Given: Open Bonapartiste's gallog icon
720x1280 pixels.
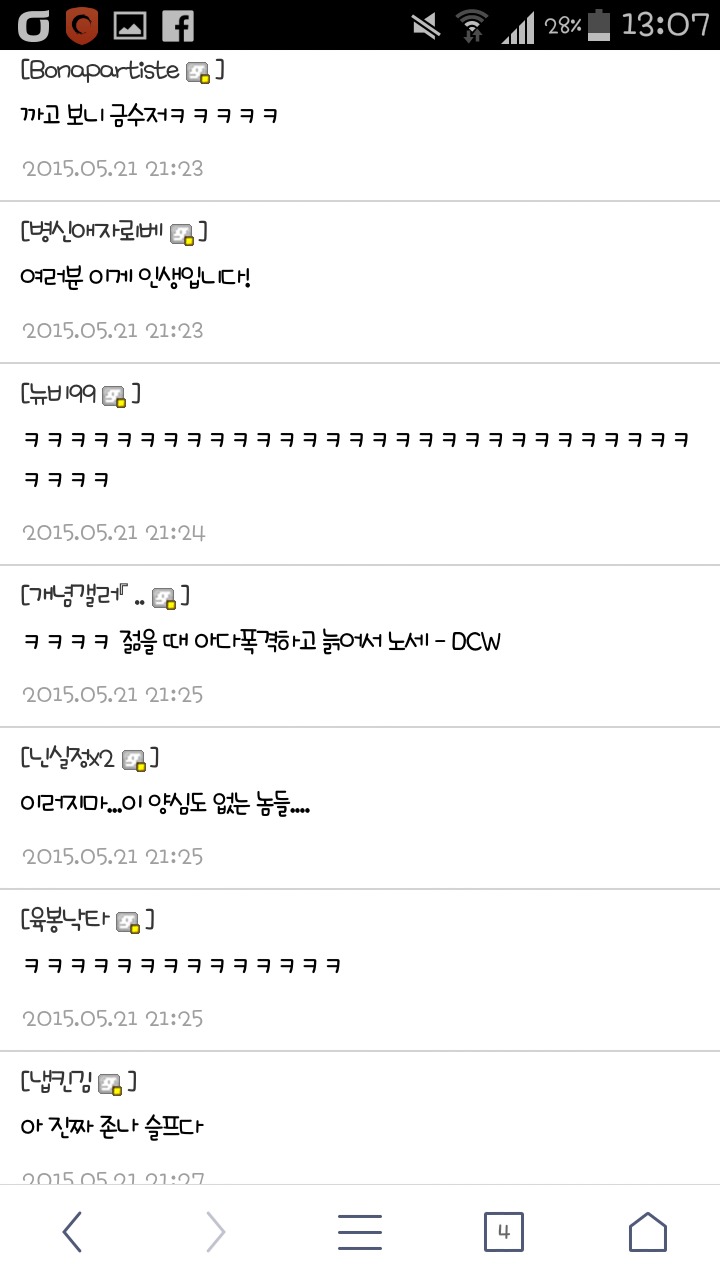Looking at the screenshot, I should pyautogui.click(x=199, y=73).
